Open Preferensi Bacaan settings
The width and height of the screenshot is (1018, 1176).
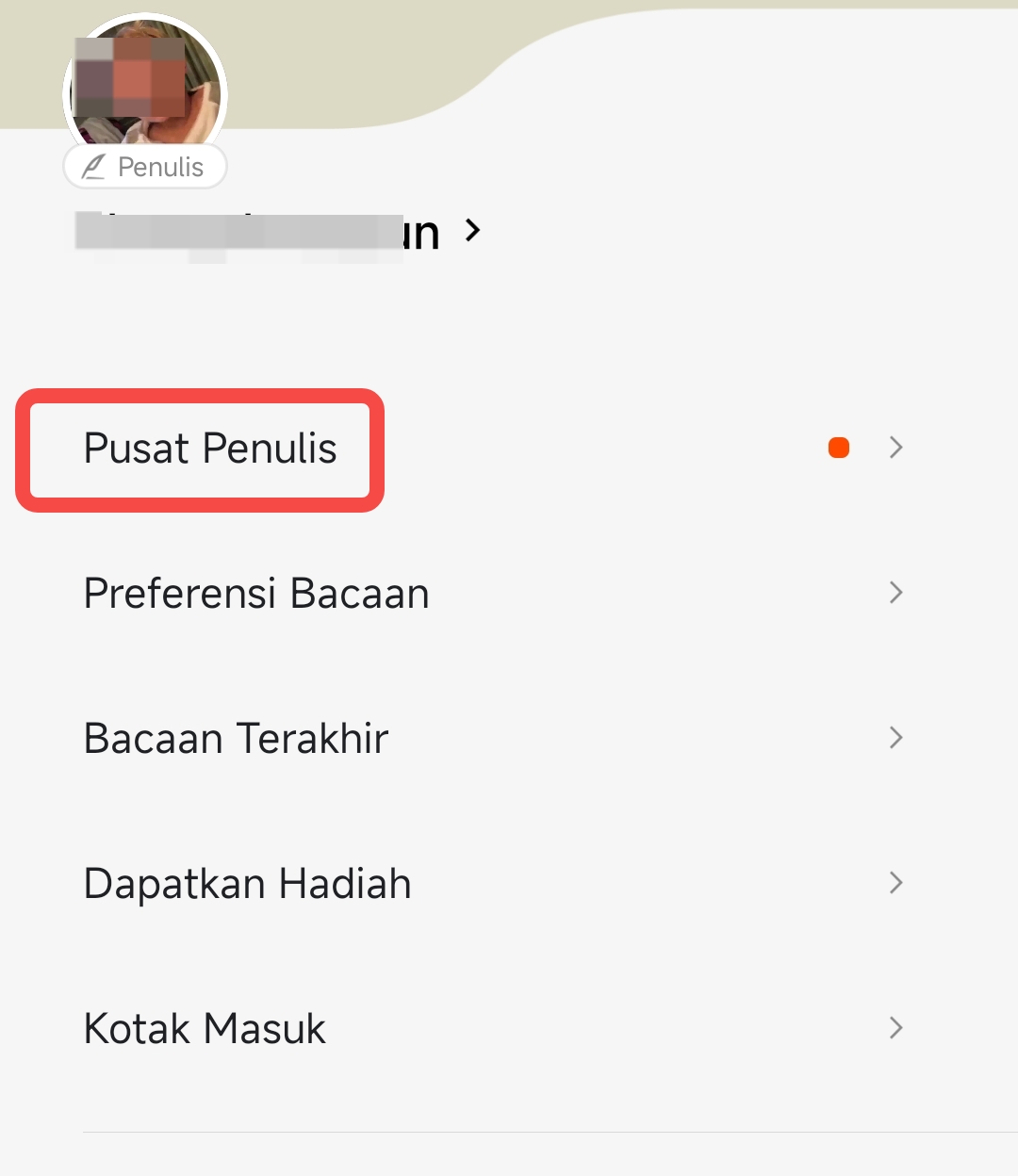(x=256, y=594)
